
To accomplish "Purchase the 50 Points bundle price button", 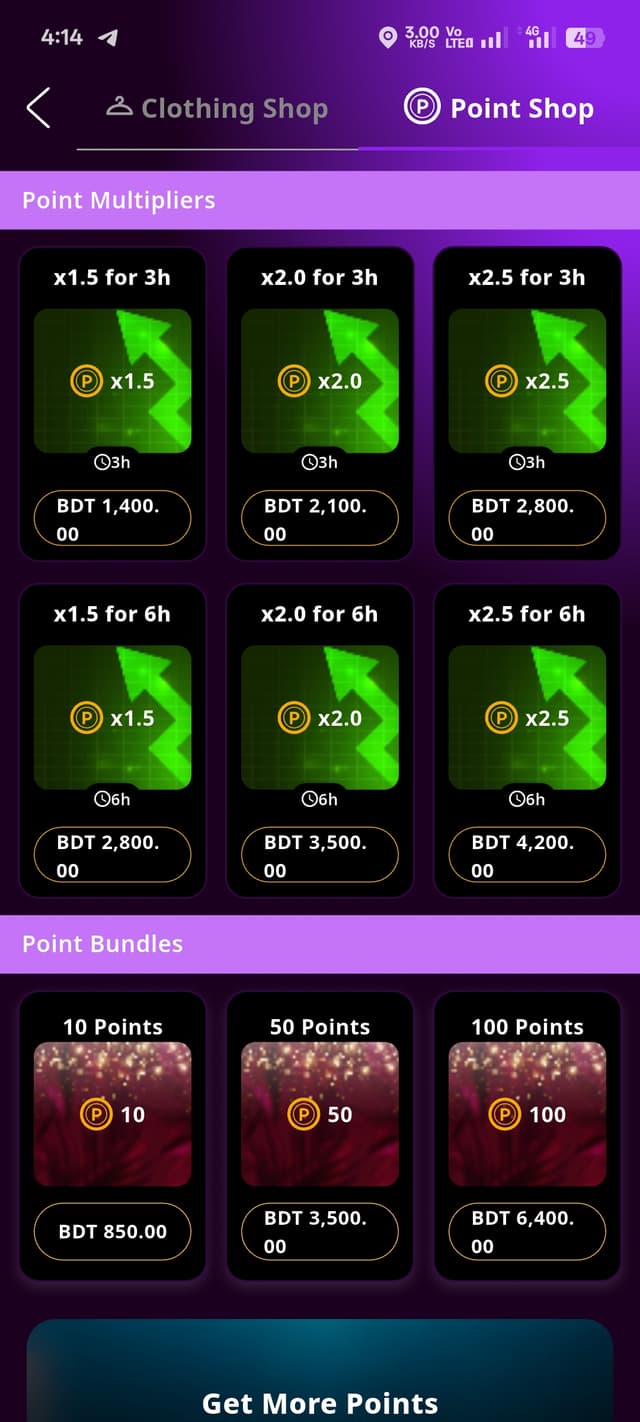I will [320, 1231].
